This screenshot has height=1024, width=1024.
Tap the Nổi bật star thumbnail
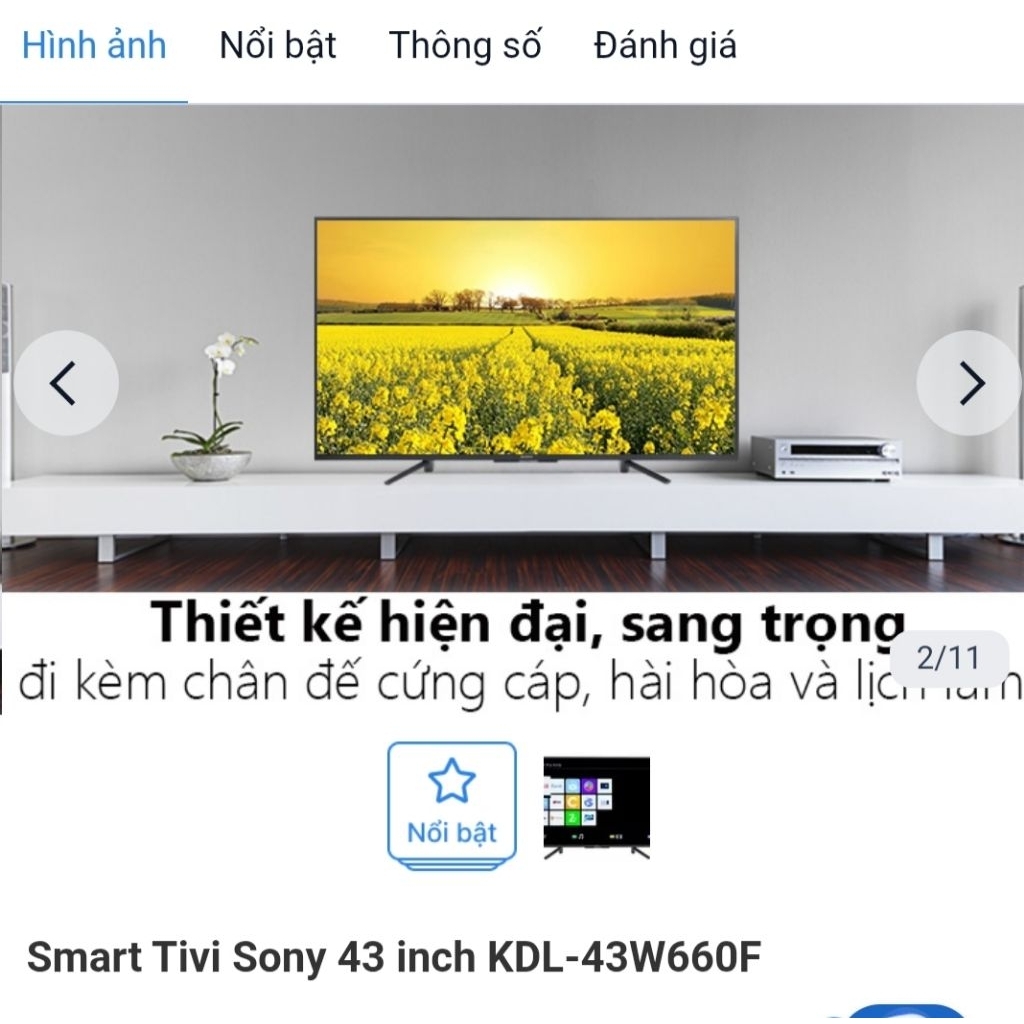tap(452, 804)
